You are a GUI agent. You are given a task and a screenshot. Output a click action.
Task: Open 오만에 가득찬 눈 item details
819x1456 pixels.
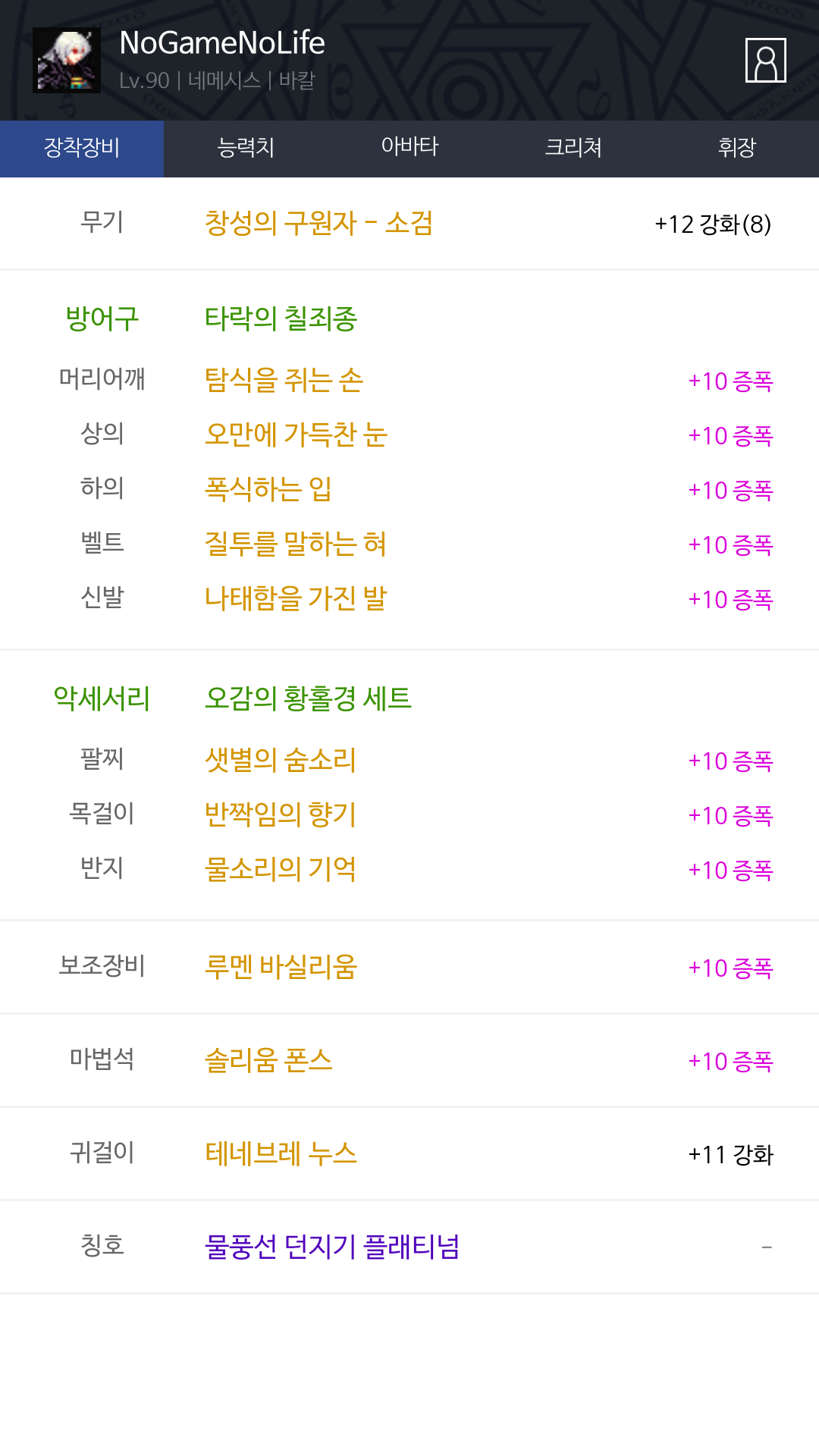[296, 435]
